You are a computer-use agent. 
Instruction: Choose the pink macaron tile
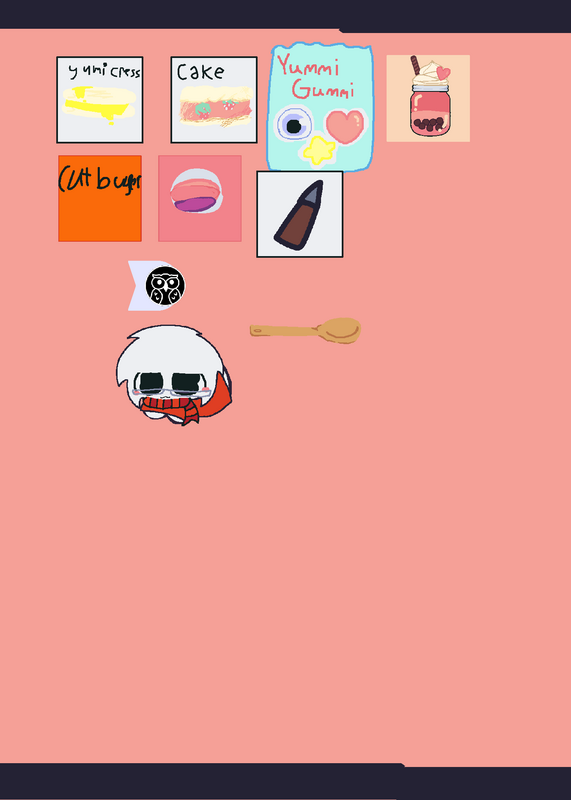pyautogui.click(x=200, y=198)
